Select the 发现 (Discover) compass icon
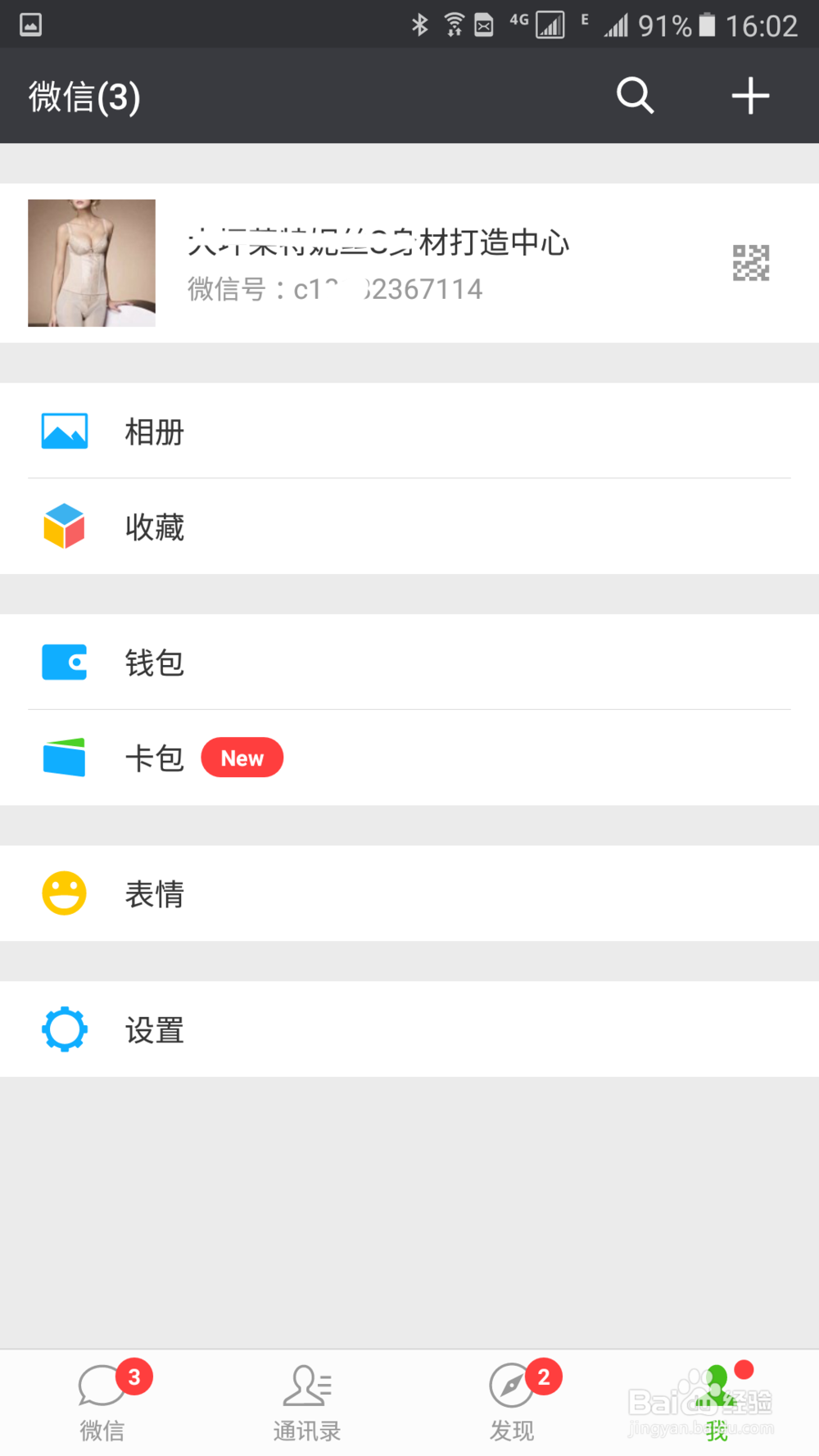 point(511,1384)
